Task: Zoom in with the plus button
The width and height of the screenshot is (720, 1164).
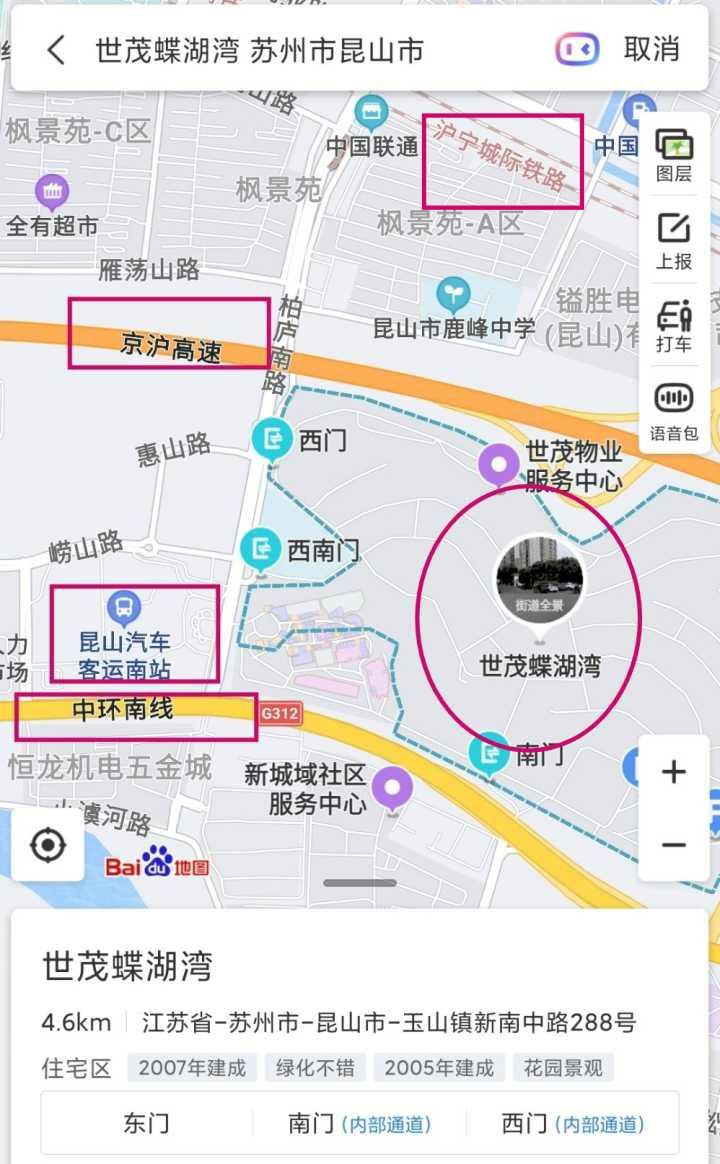Action: (x=674, y=772)
